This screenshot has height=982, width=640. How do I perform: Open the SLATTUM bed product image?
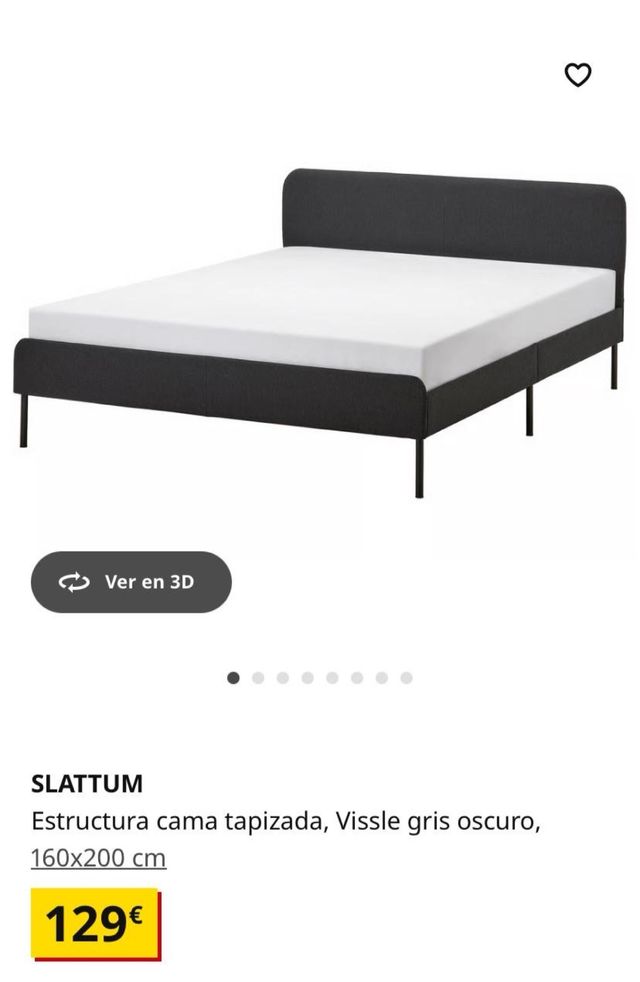[x=320, y=330]
